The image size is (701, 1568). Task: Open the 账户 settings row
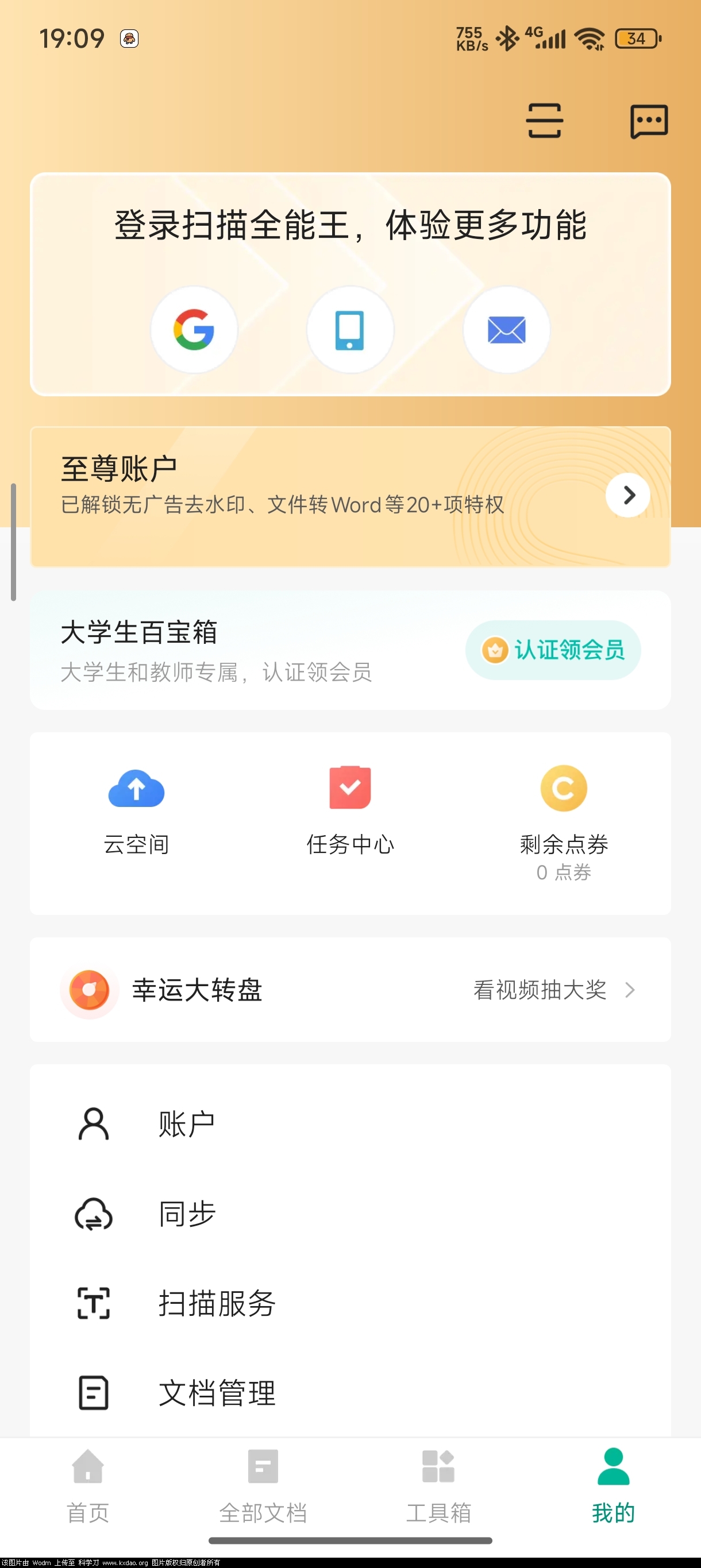(x=350, y=1123)
